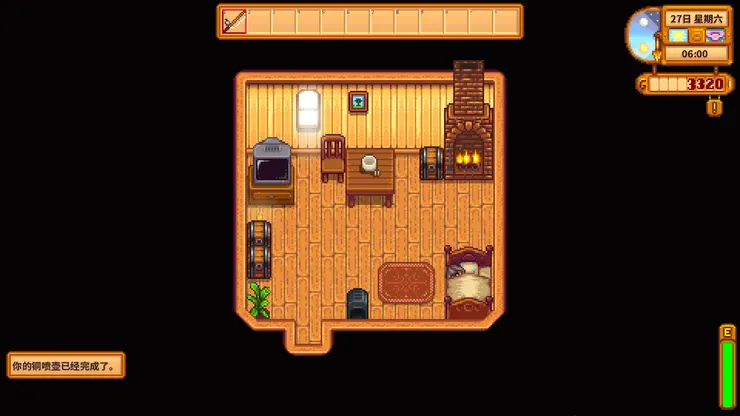Select the sword in the toolbar
740x416 pixels.
(x=234, y=21)
